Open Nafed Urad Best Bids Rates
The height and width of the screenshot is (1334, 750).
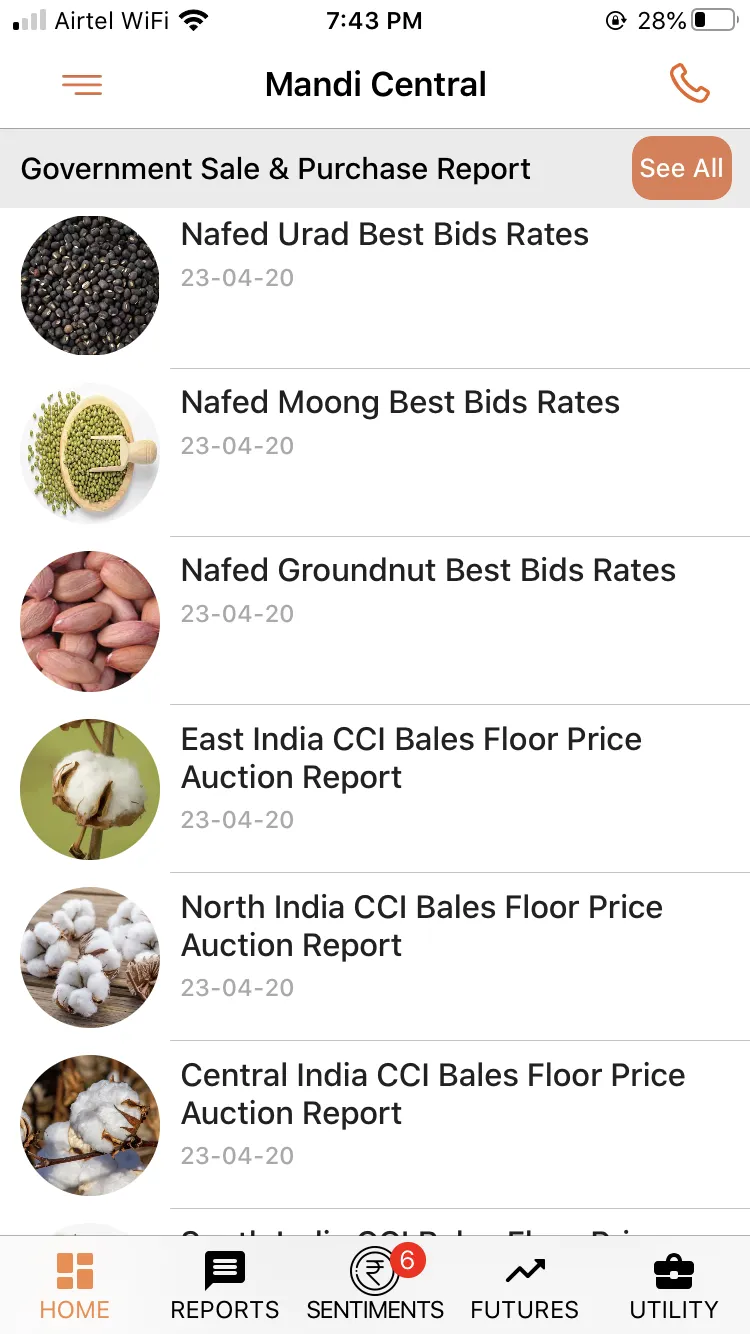(384, 235)
